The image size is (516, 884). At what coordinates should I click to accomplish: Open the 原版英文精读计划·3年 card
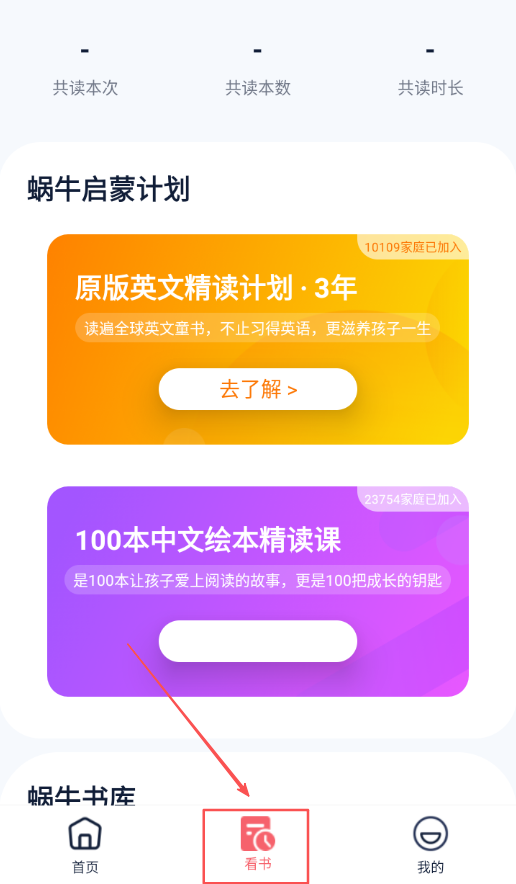pyautogui.click(x=258, y=339)
